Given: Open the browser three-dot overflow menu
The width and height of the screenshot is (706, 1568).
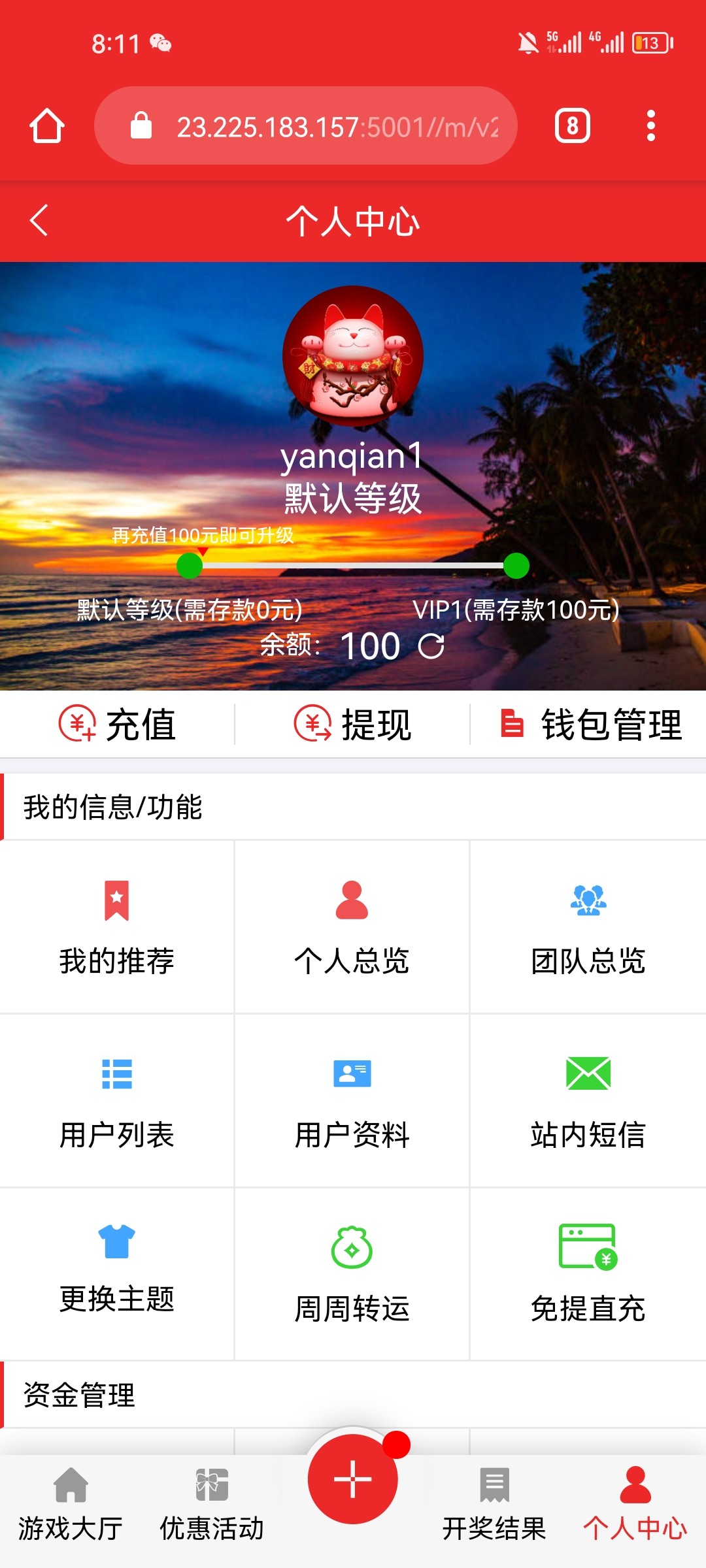Looking at the screenshot, I should pos(650,125).
